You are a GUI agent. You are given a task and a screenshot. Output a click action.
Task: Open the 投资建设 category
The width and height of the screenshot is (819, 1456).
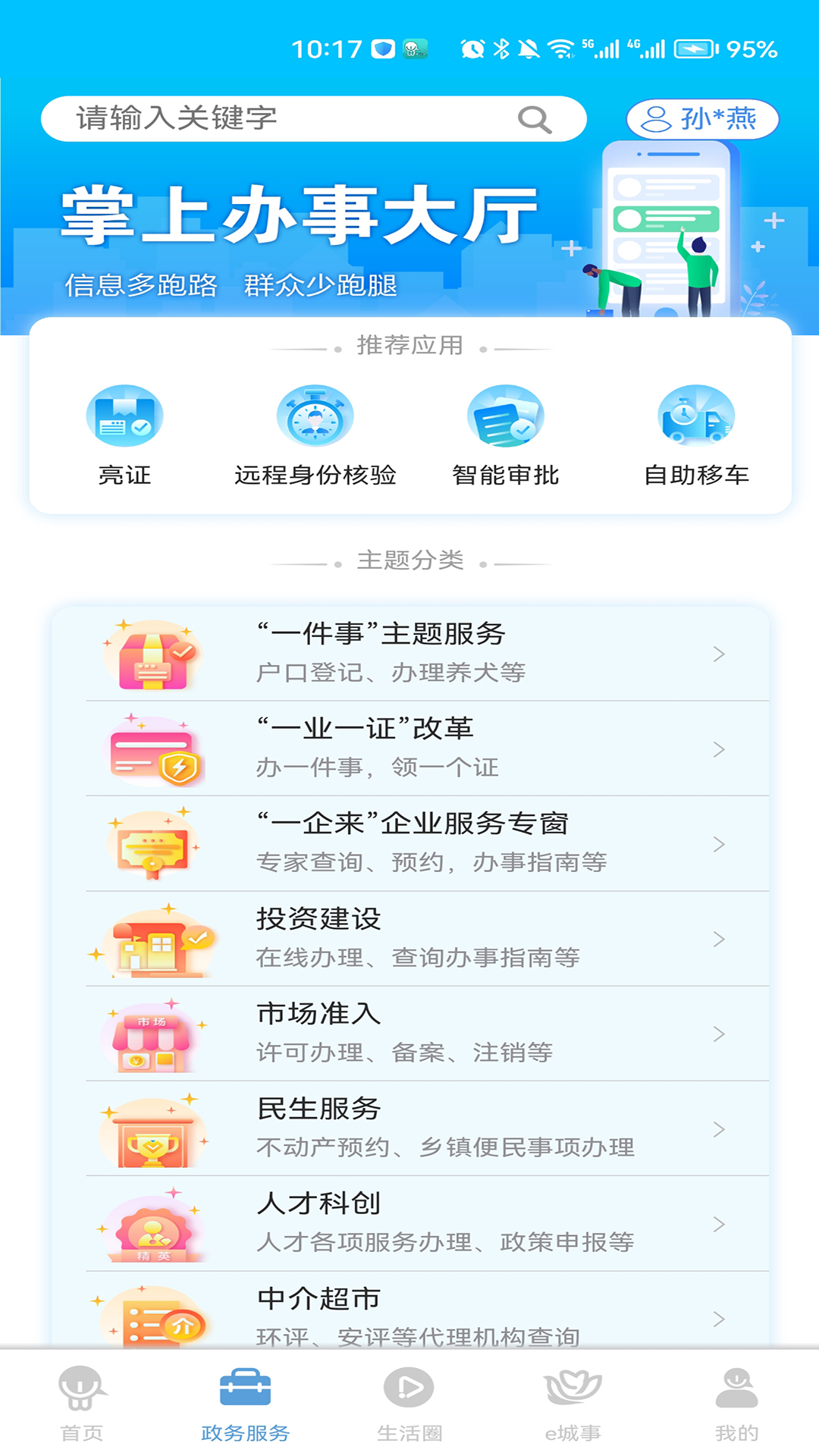point(425,939)
